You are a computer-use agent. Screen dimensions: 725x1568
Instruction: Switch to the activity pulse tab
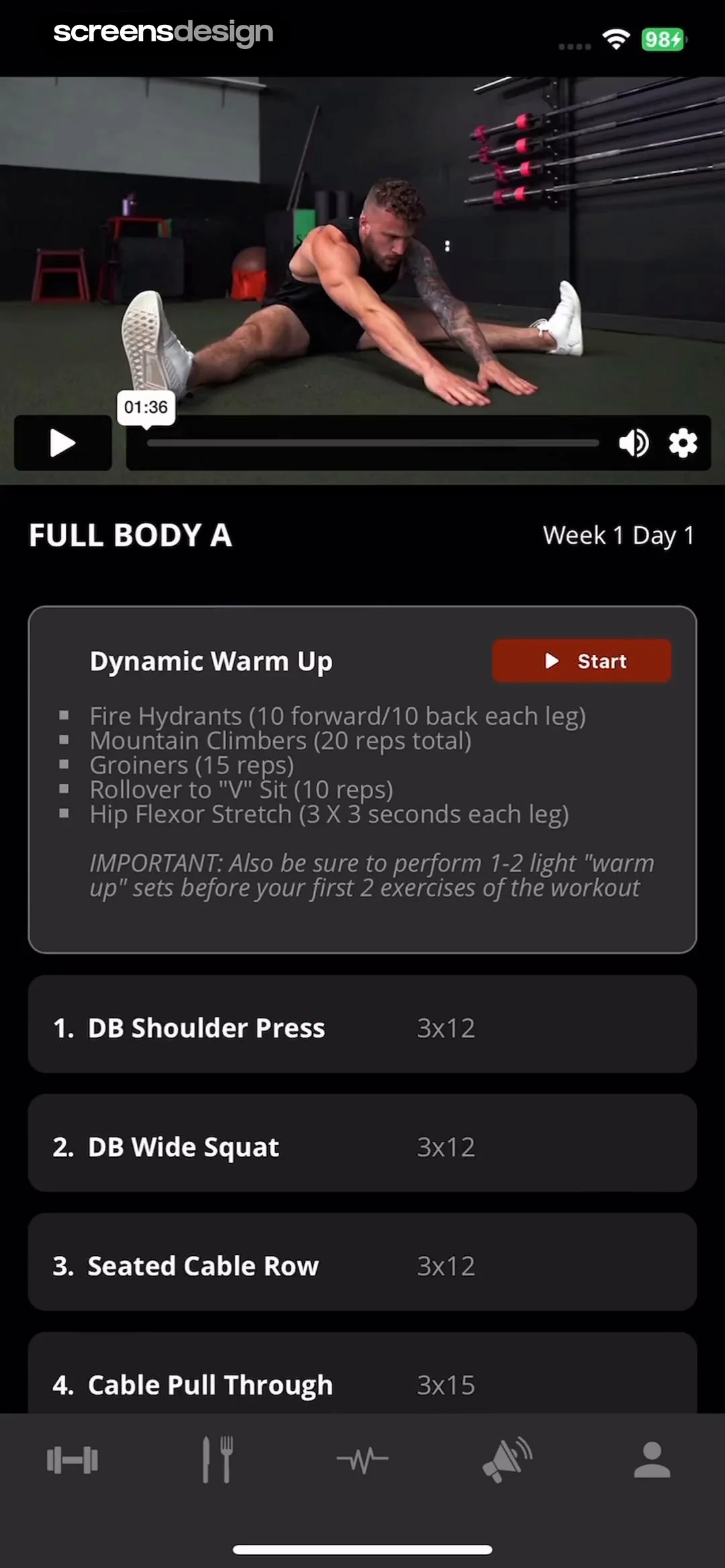(362, 1461)
